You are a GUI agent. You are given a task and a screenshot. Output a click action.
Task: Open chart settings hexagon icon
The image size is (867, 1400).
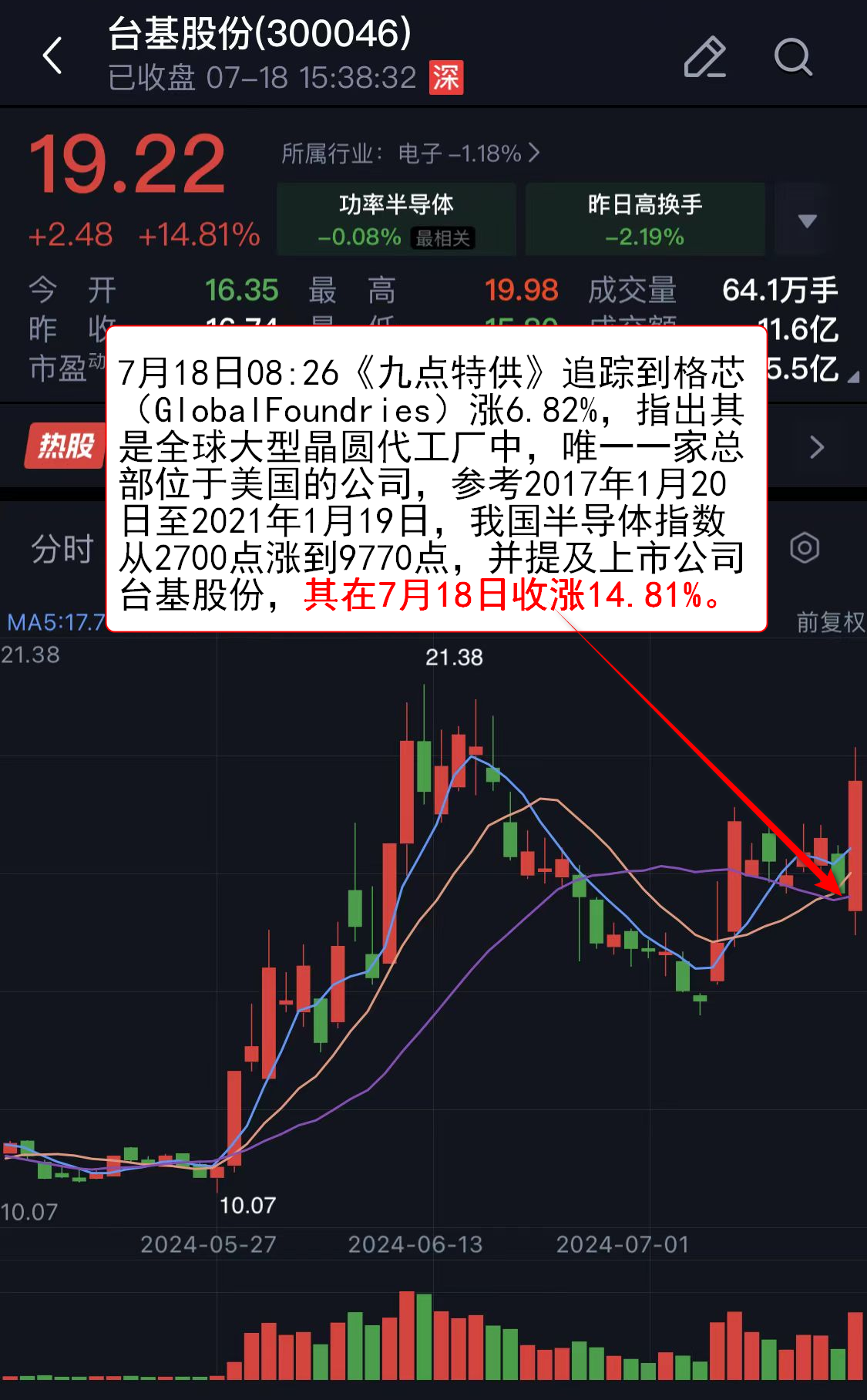point(805,548)
